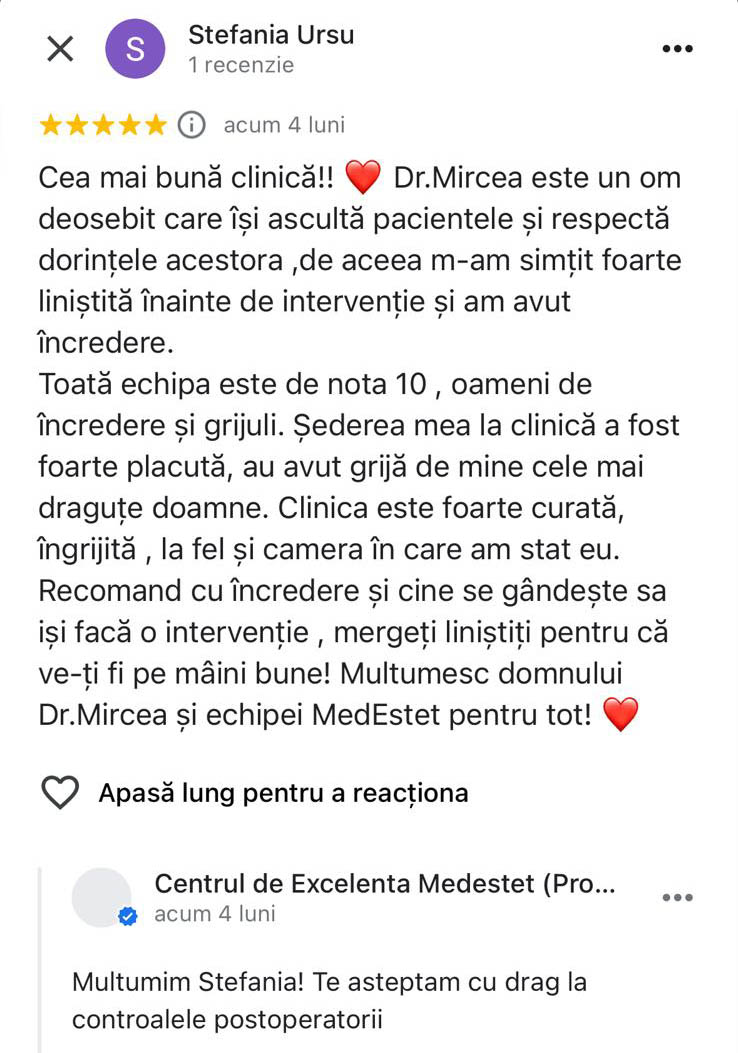This screenshot has height=1053, width=738.
Task: Open Centrul de Excelenta Medestet profile
Action: click(384, 884)
